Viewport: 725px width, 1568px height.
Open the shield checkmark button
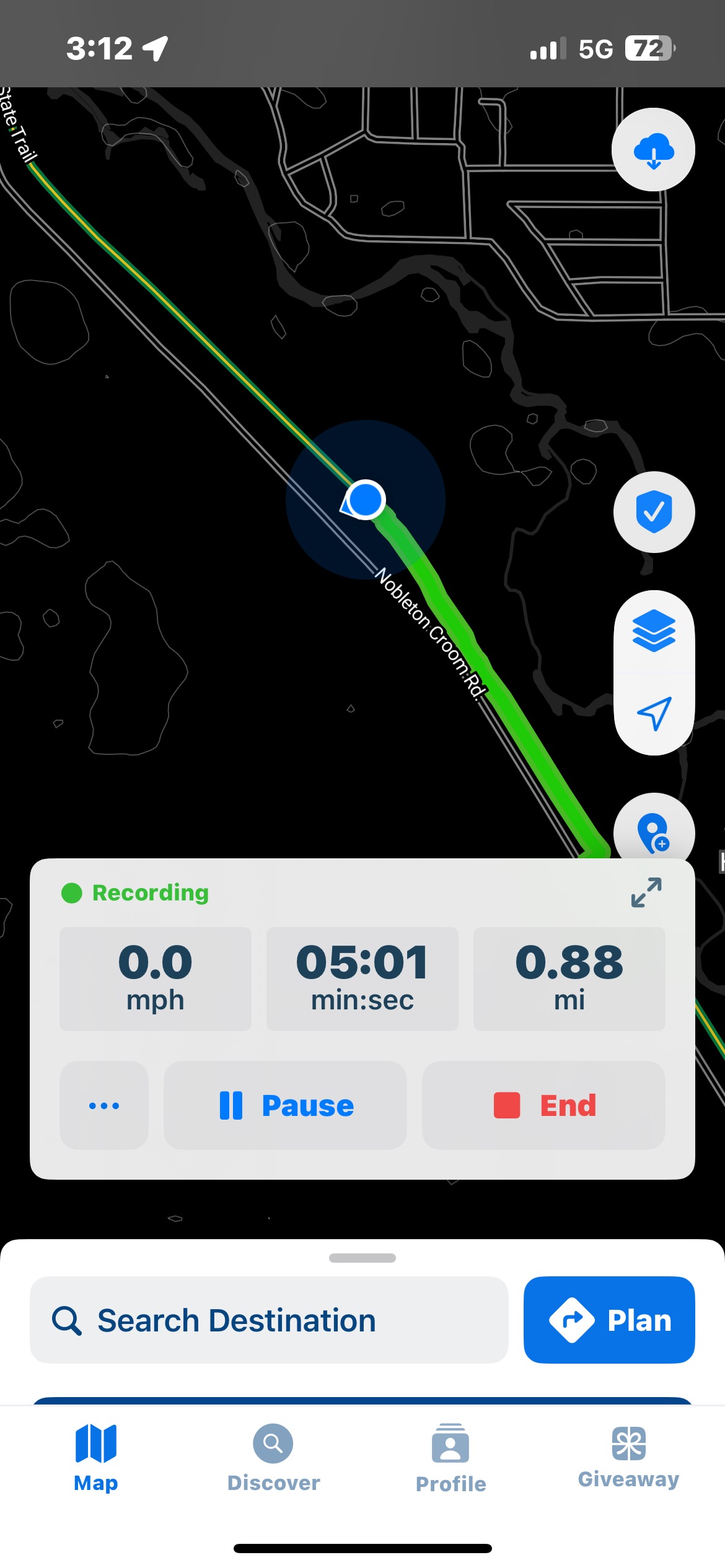[654, 512]
